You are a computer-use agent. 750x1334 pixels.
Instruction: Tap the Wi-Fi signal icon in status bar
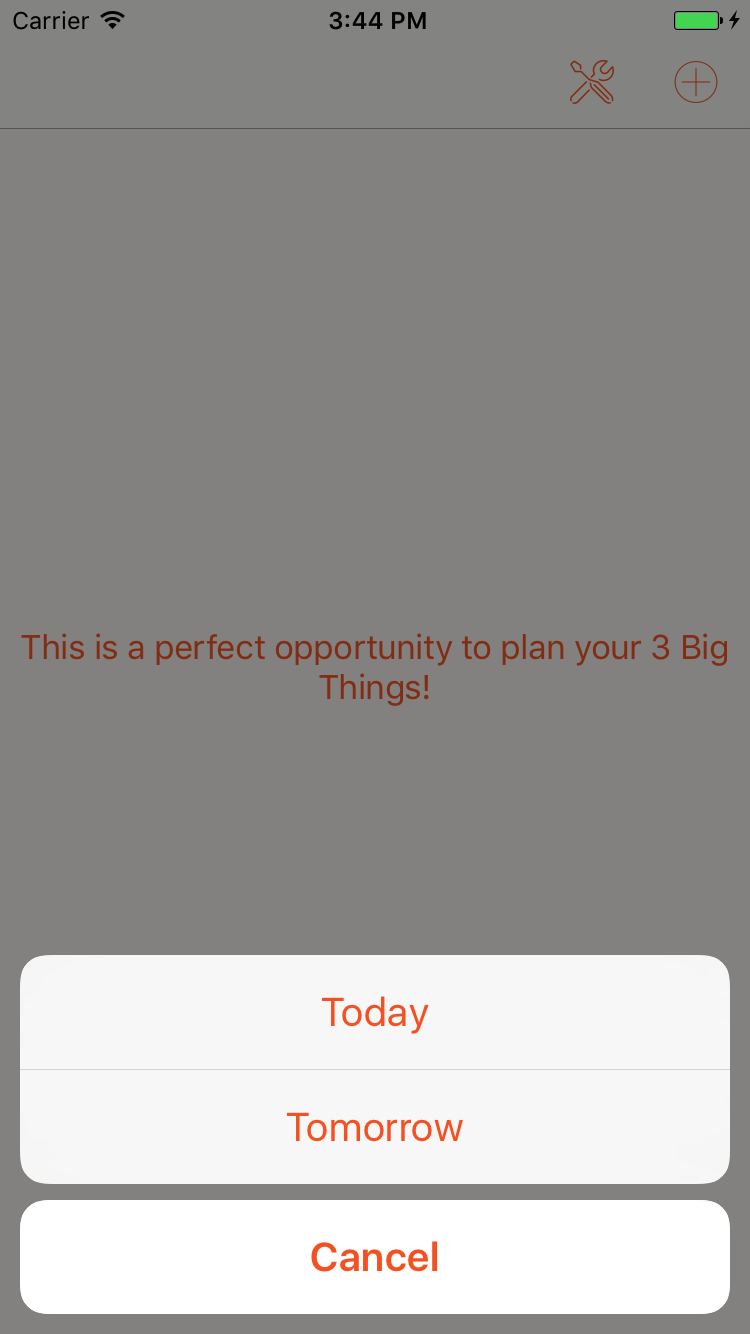tap(113, 19)
